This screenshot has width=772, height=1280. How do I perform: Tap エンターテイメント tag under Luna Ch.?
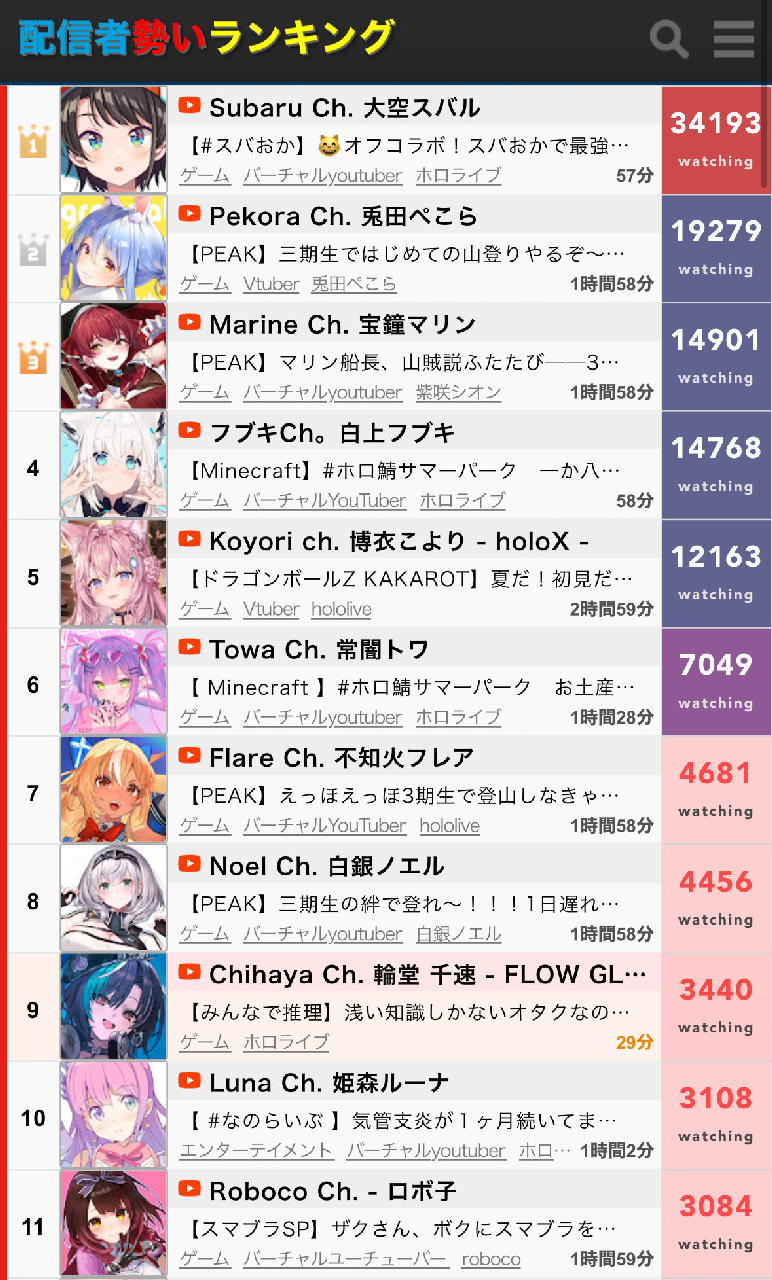pos(256,1151)
